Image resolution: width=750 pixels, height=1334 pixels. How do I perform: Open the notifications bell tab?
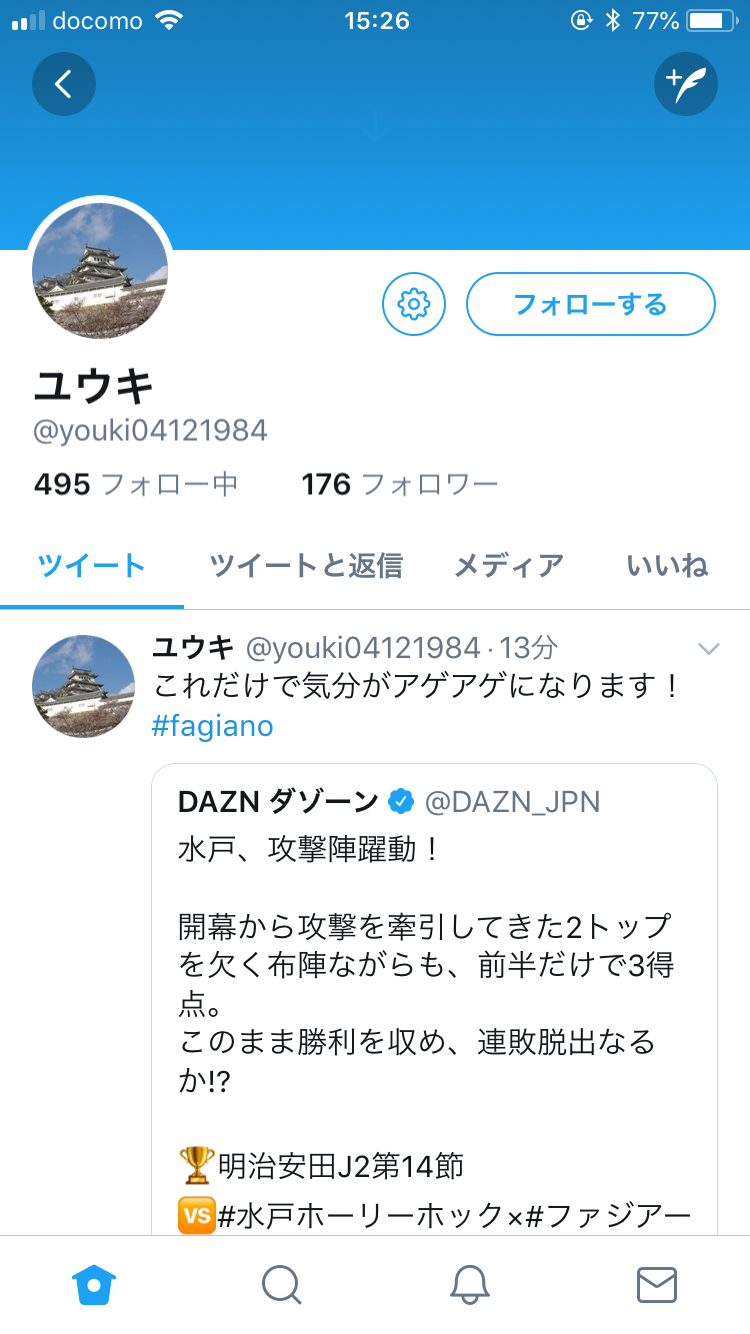[469, 1285]
